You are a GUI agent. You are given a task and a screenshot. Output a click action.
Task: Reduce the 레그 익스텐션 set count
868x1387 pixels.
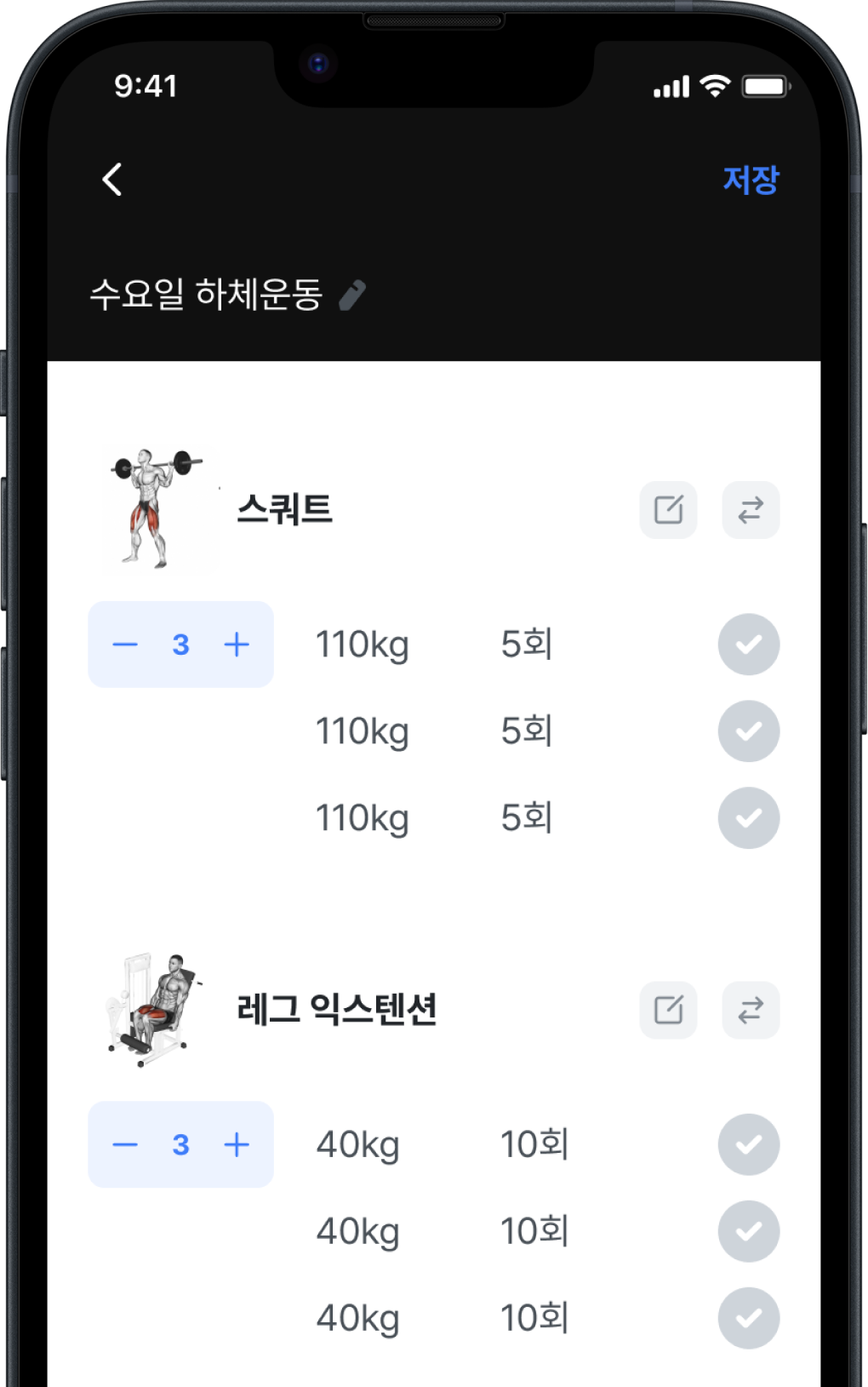coord(125,1144)
